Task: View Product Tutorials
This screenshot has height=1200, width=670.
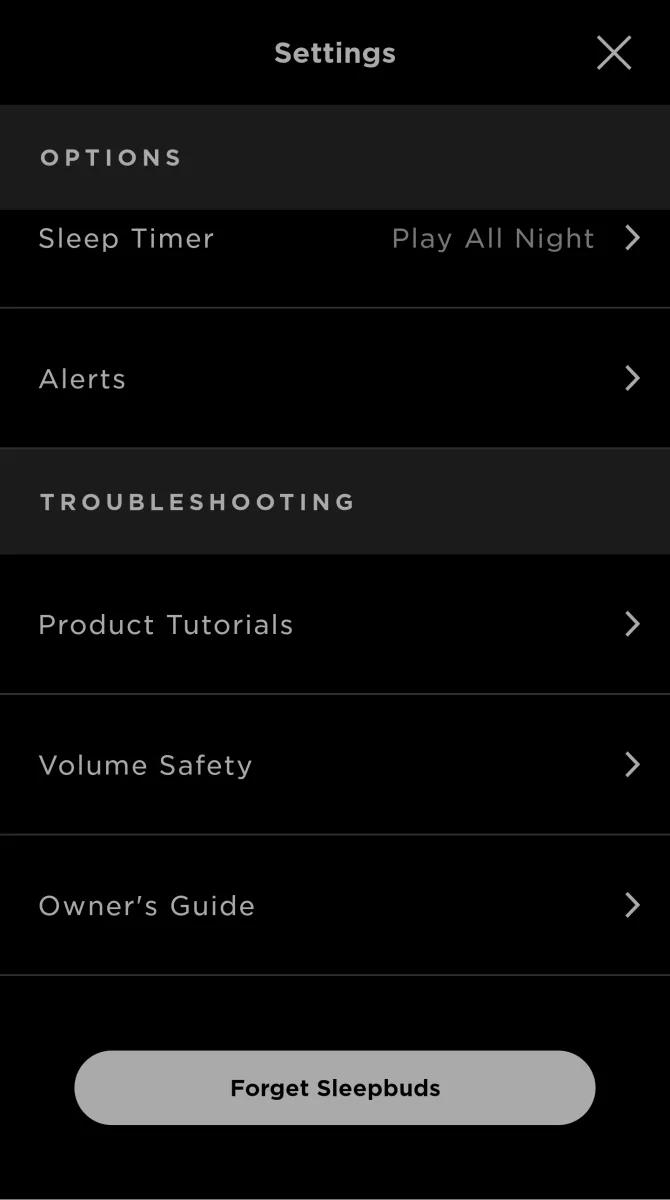Action: 335,624
